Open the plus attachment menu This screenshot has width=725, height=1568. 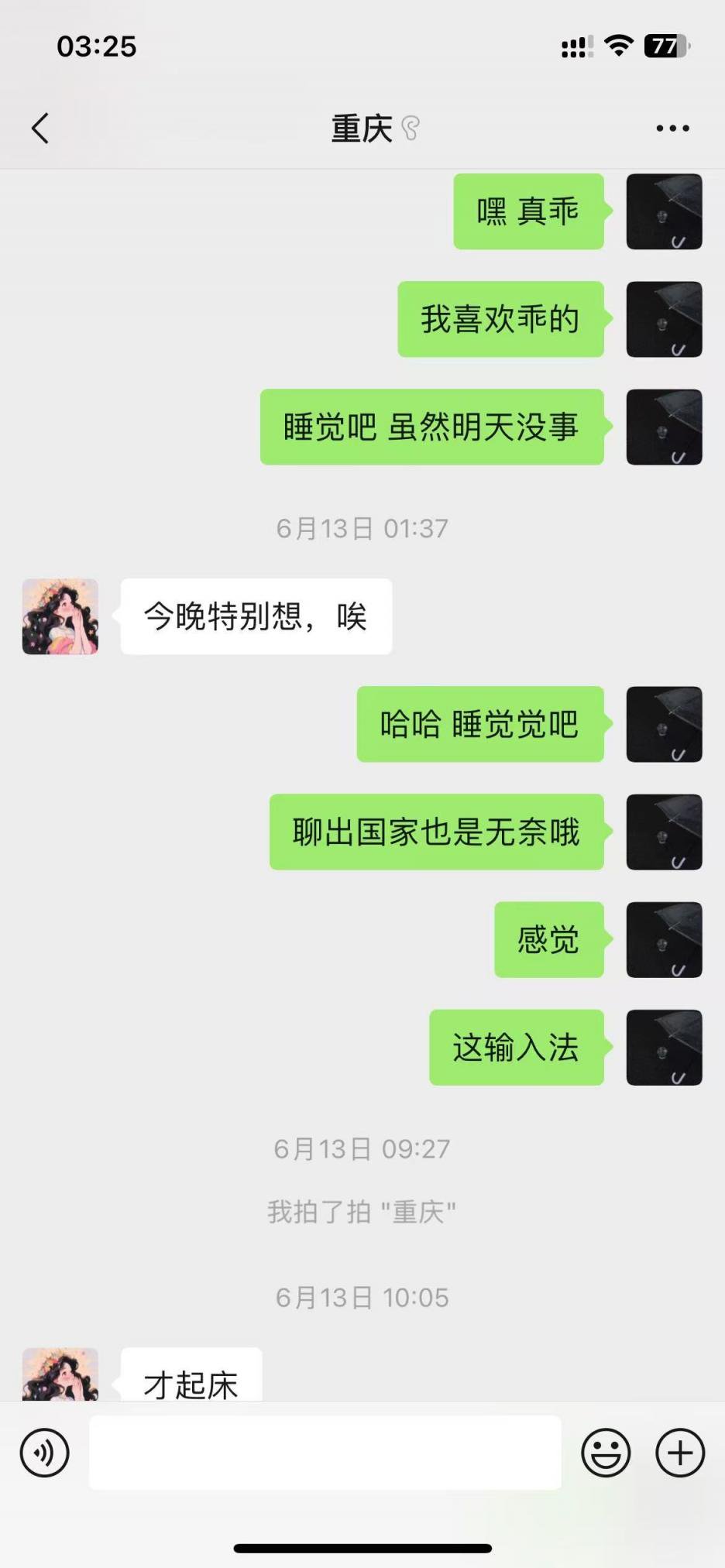[x=680, y=1453]
